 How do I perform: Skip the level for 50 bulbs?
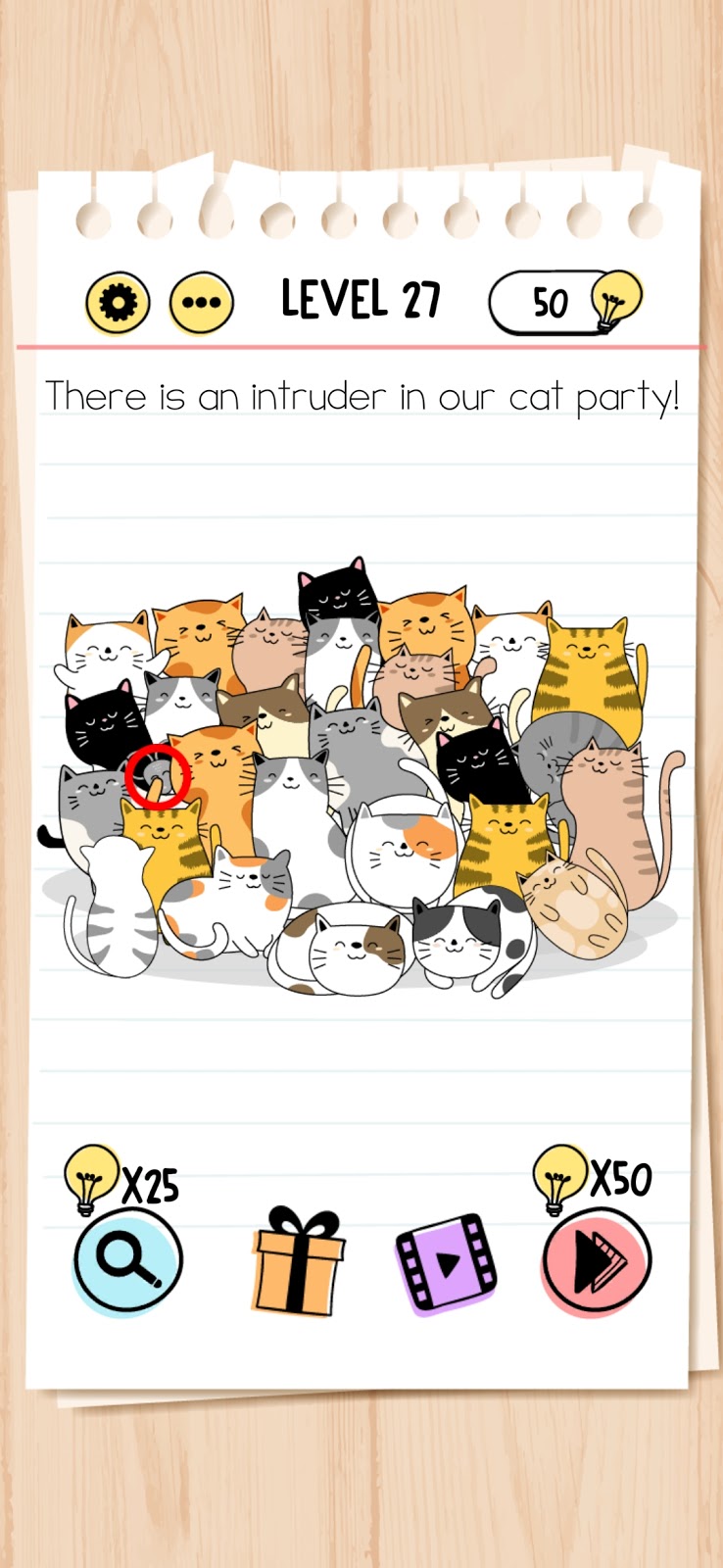click(596, 1262)
